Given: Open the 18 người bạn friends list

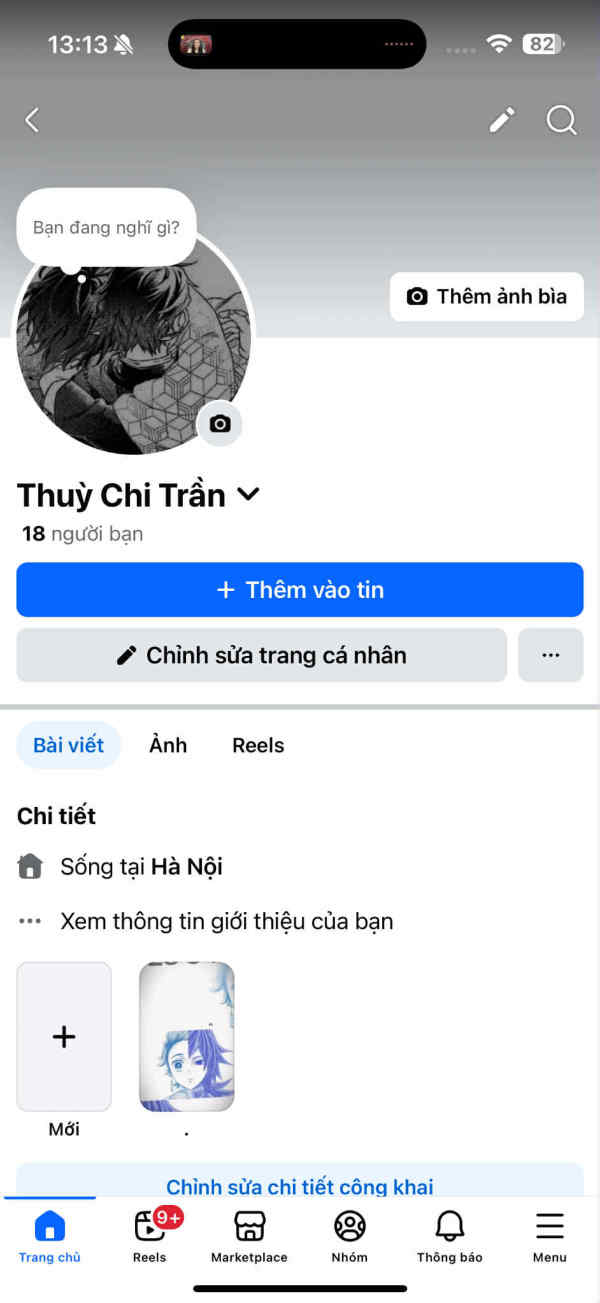Looking at the screenshot, I should point(82,534).
